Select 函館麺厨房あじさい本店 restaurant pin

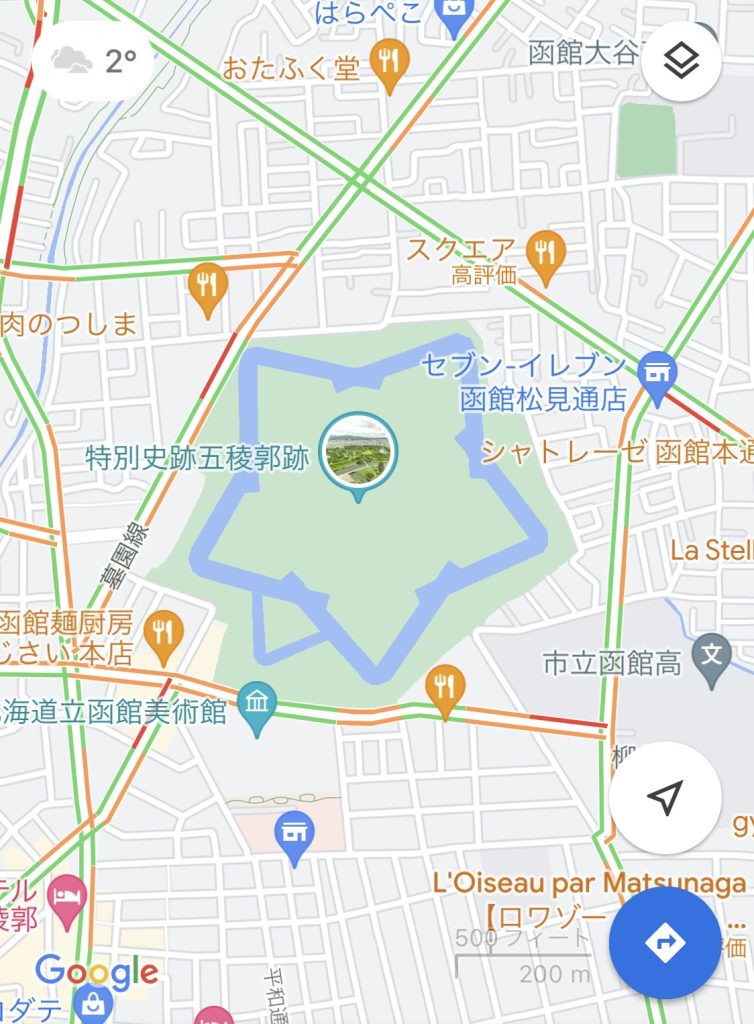[x=162, y=633]
